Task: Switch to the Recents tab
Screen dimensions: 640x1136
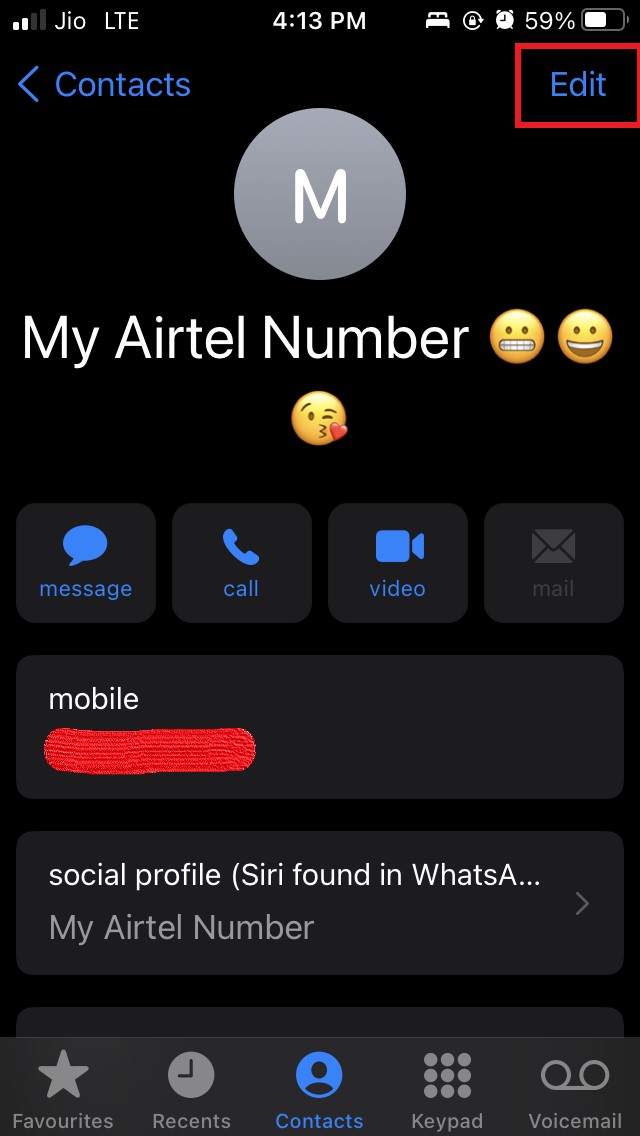Action: 191,1088
